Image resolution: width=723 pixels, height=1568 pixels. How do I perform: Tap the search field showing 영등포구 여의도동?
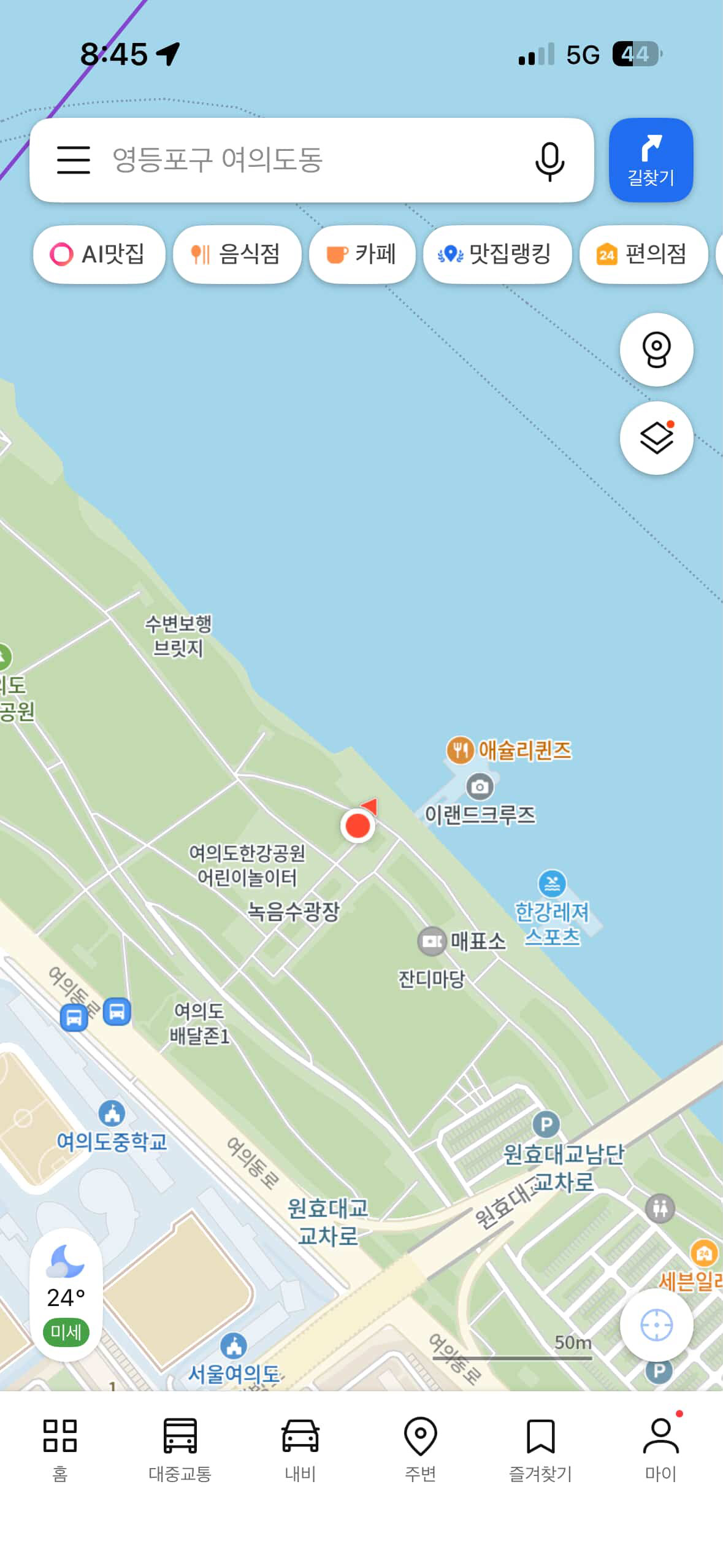click(307, 159)
